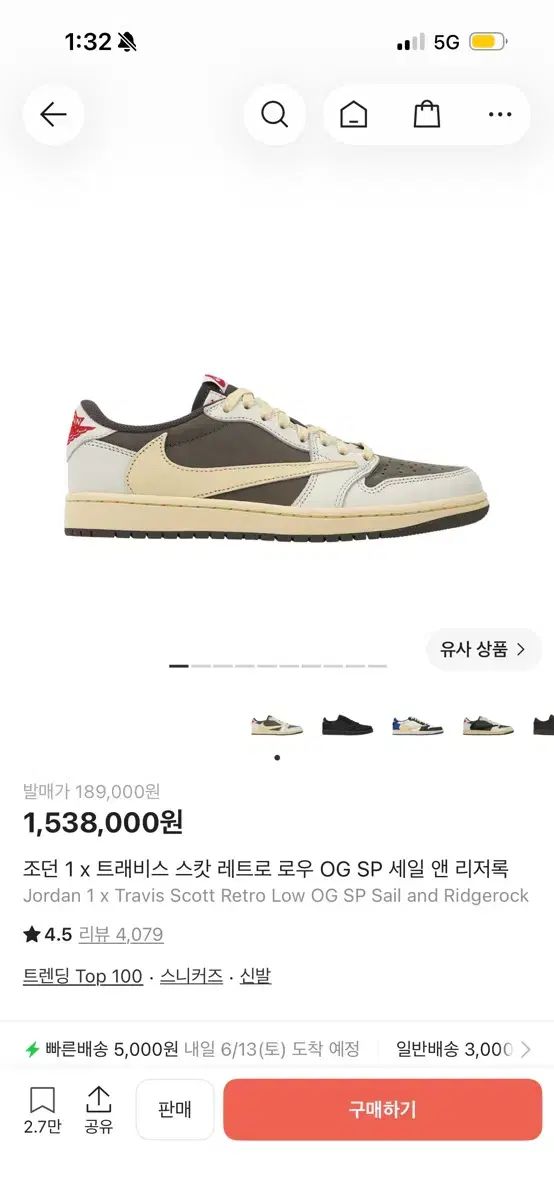Open the shopping bag icon
The image size is (554, 1200).
427,115
